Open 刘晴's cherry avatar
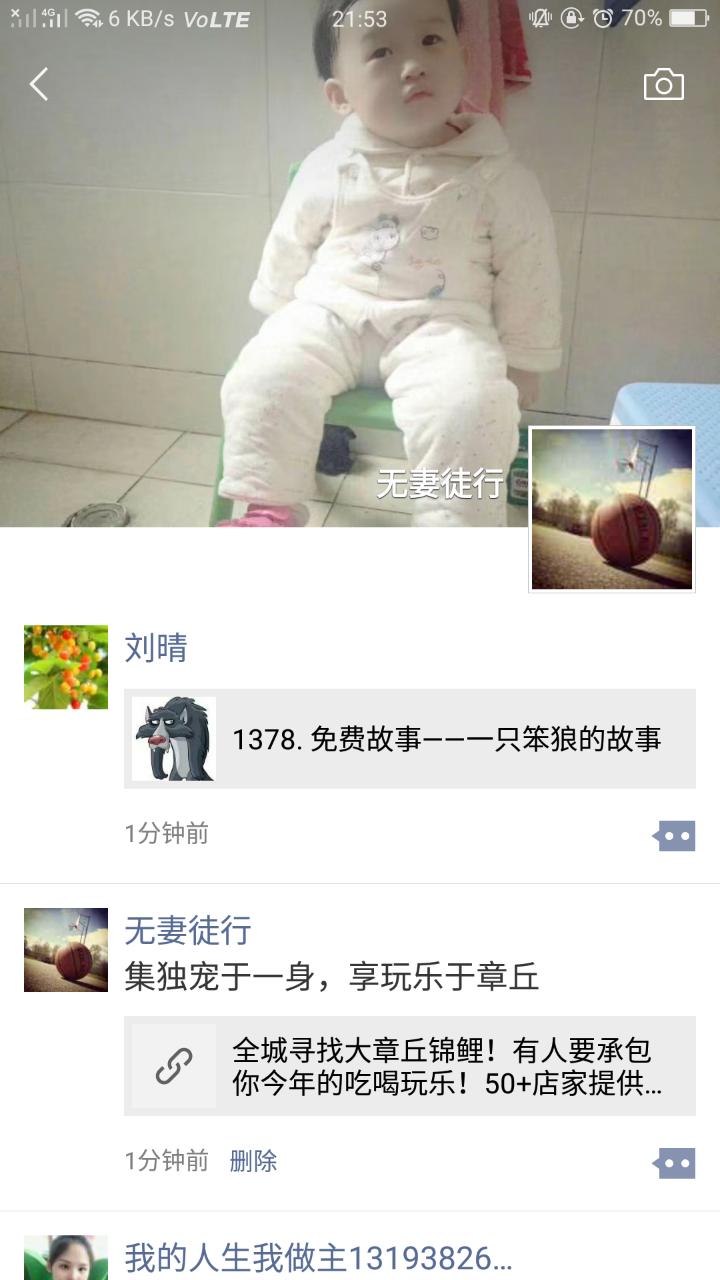This screenshot has height=1280, width=720. 66,667
